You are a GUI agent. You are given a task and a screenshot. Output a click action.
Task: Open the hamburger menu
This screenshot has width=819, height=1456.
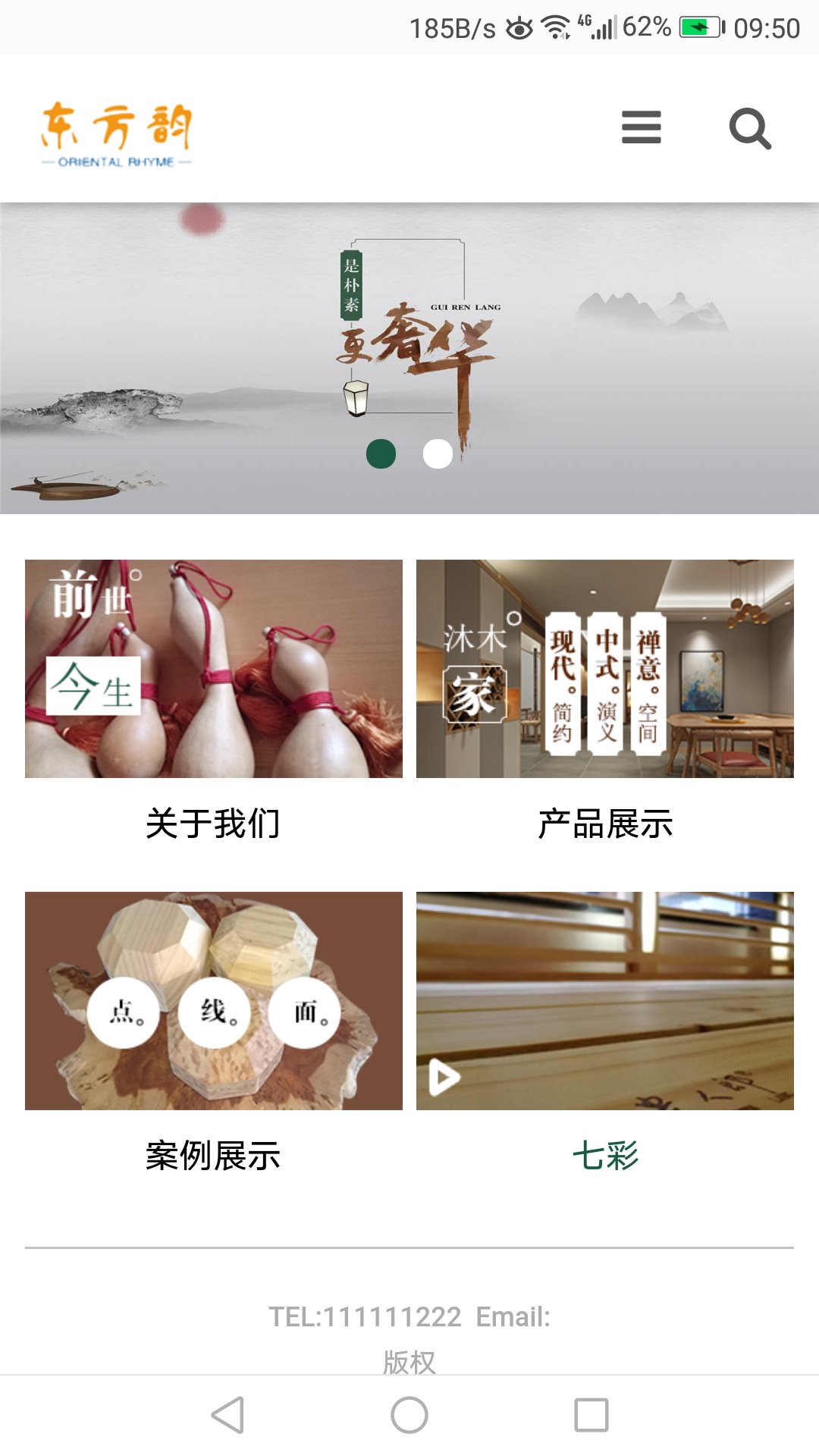[x=641, y=127]
